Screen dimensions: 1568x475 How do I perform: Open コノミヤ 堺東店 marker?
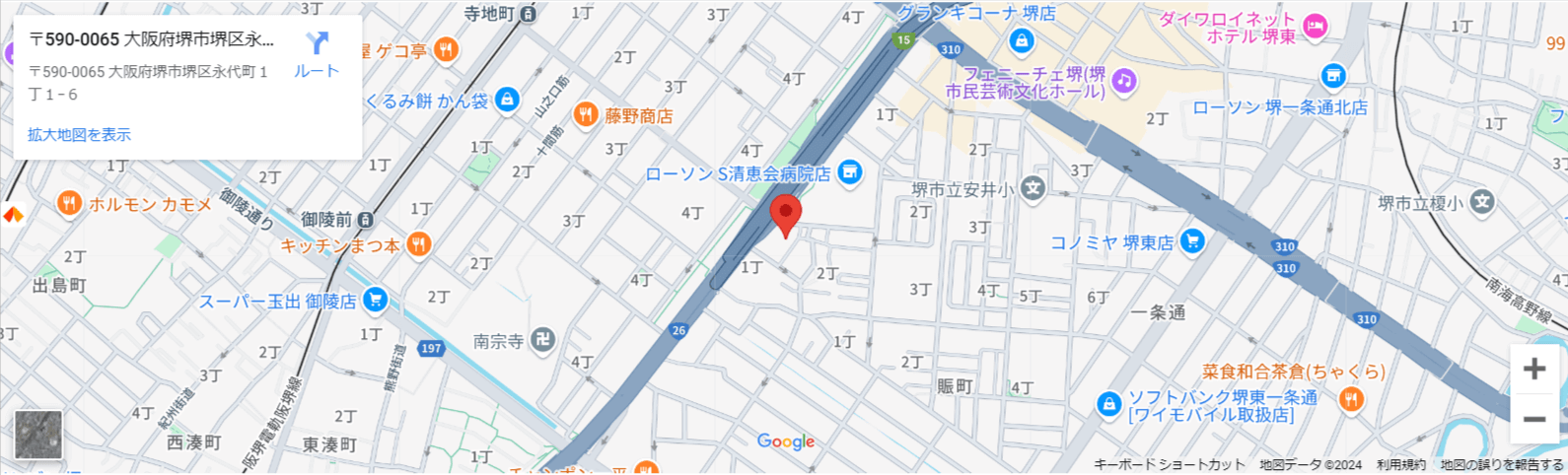point(1192,241)
